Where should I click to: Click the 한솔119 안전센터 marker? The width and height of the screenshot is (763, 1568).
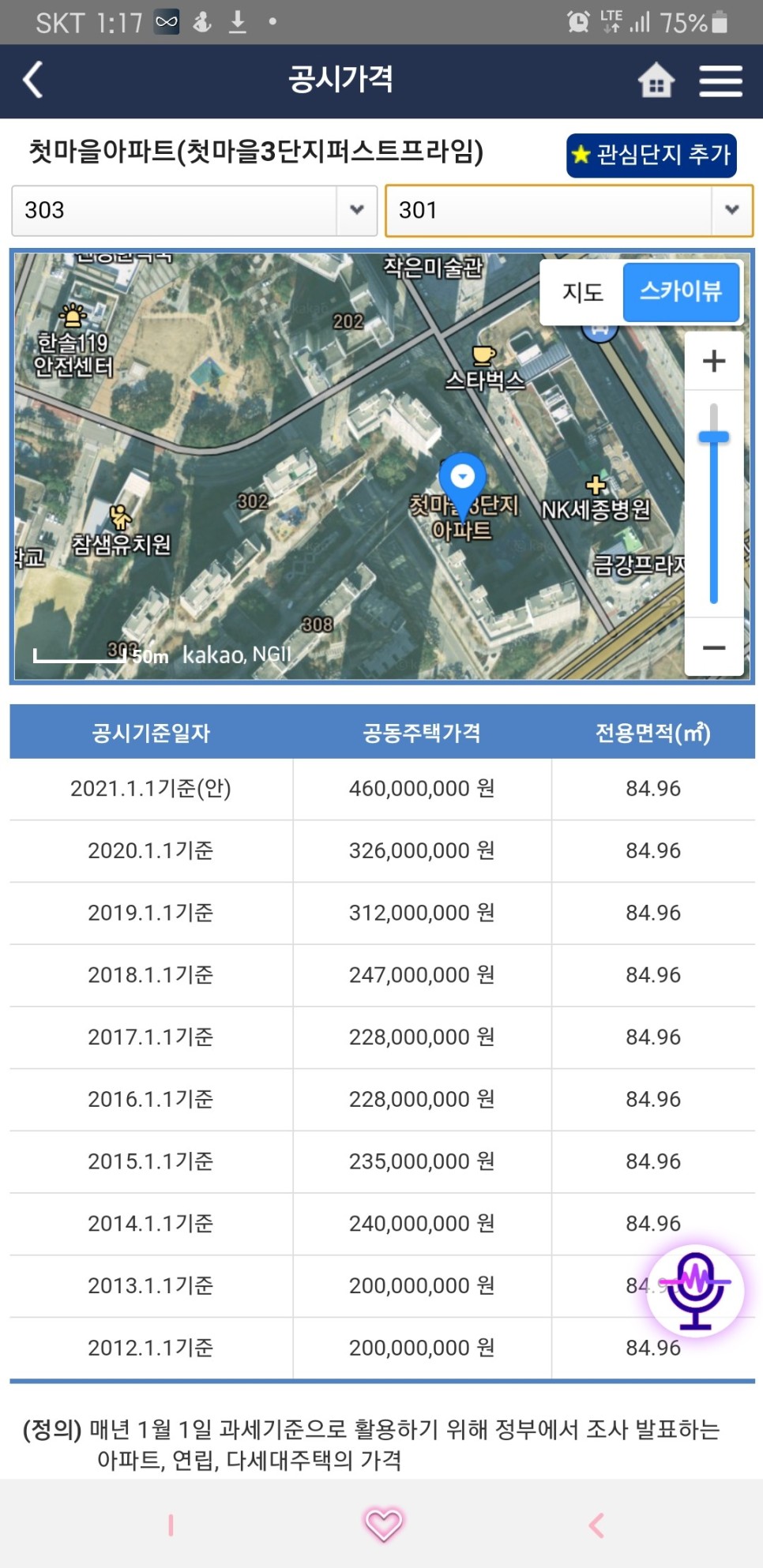coord(70,314)
